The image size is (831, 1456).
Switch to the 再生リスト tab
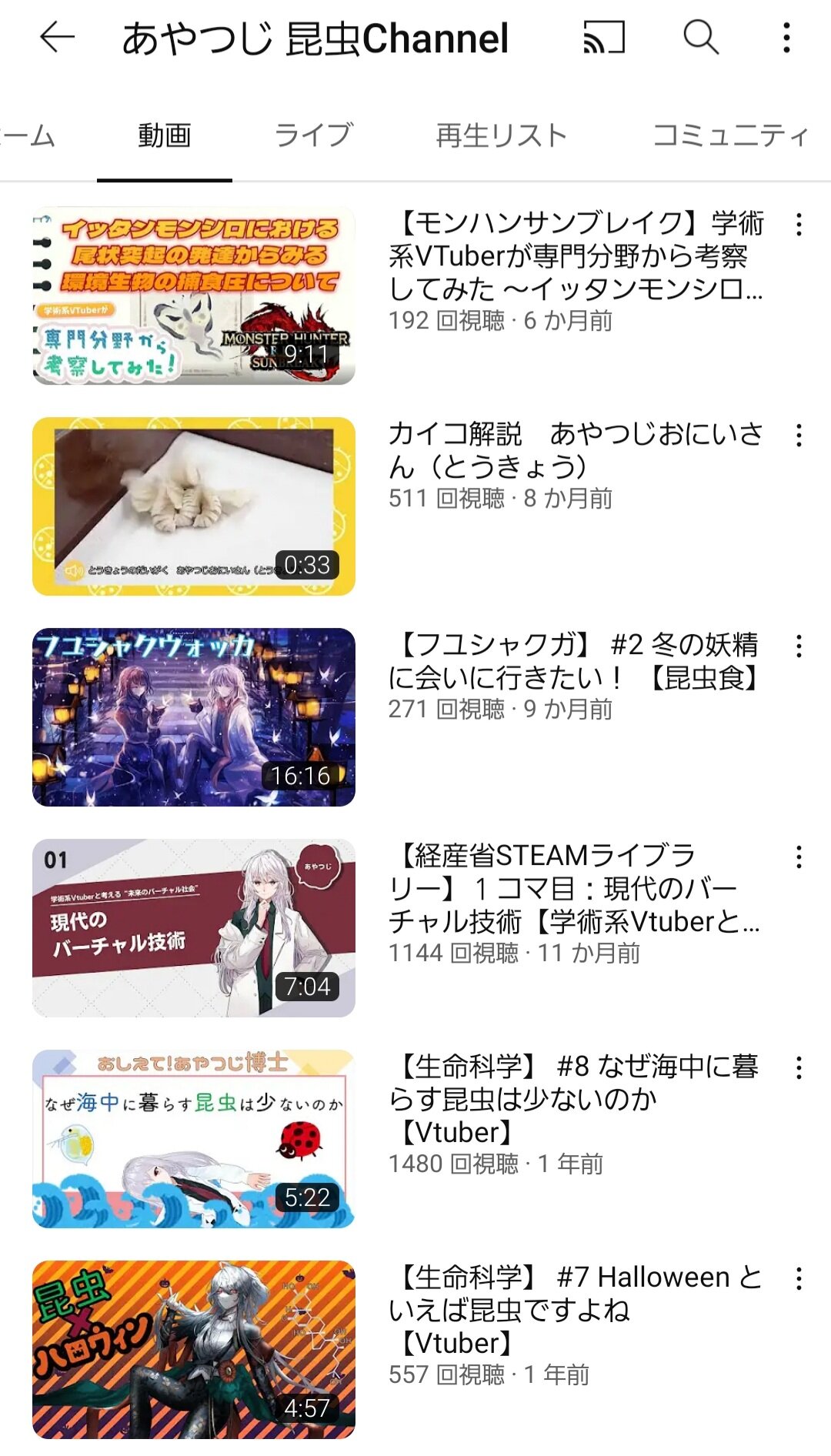point(502,135)
